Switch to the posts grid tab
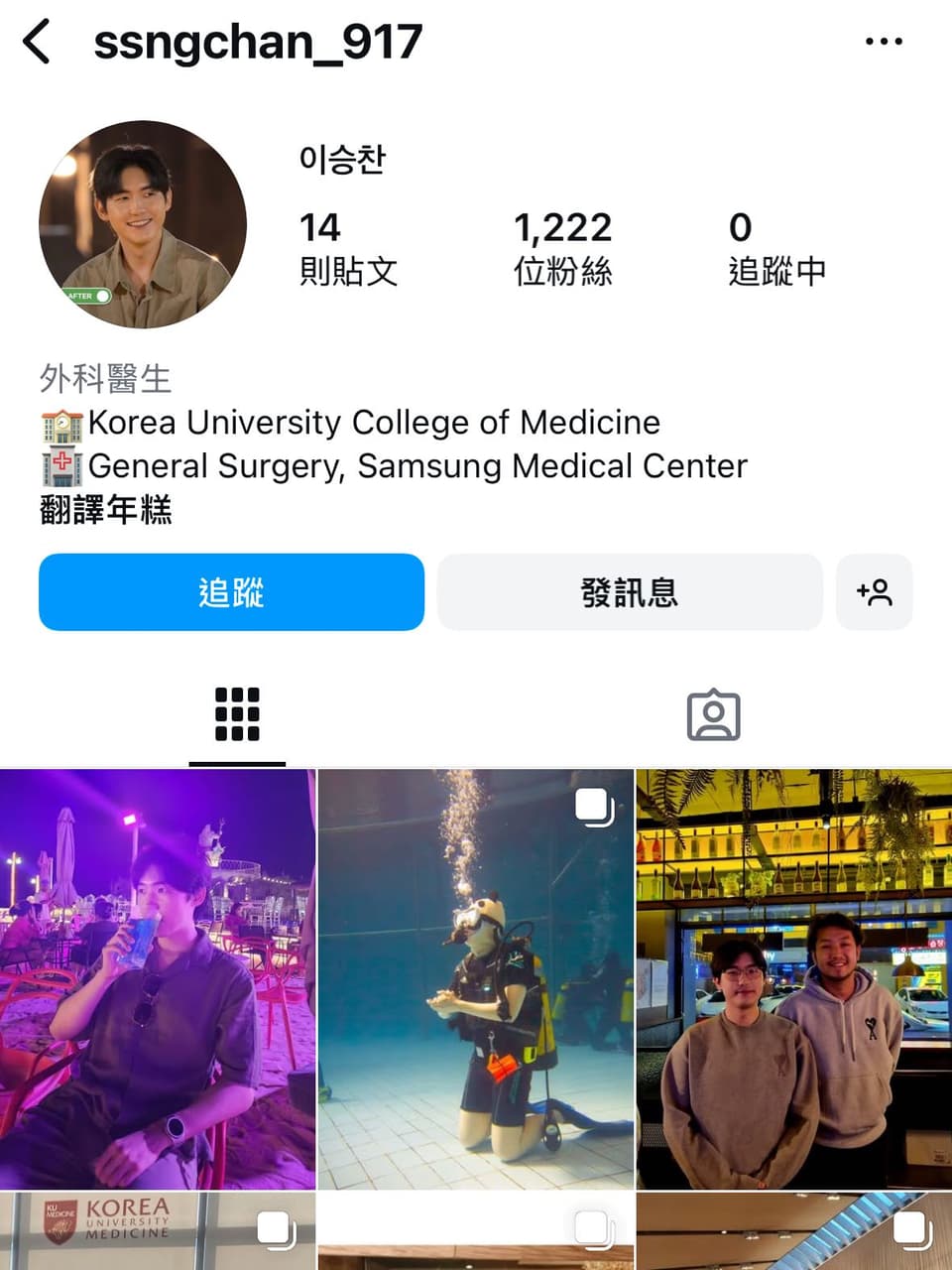Screen dimensions: 952x1270 coord(237,714)
